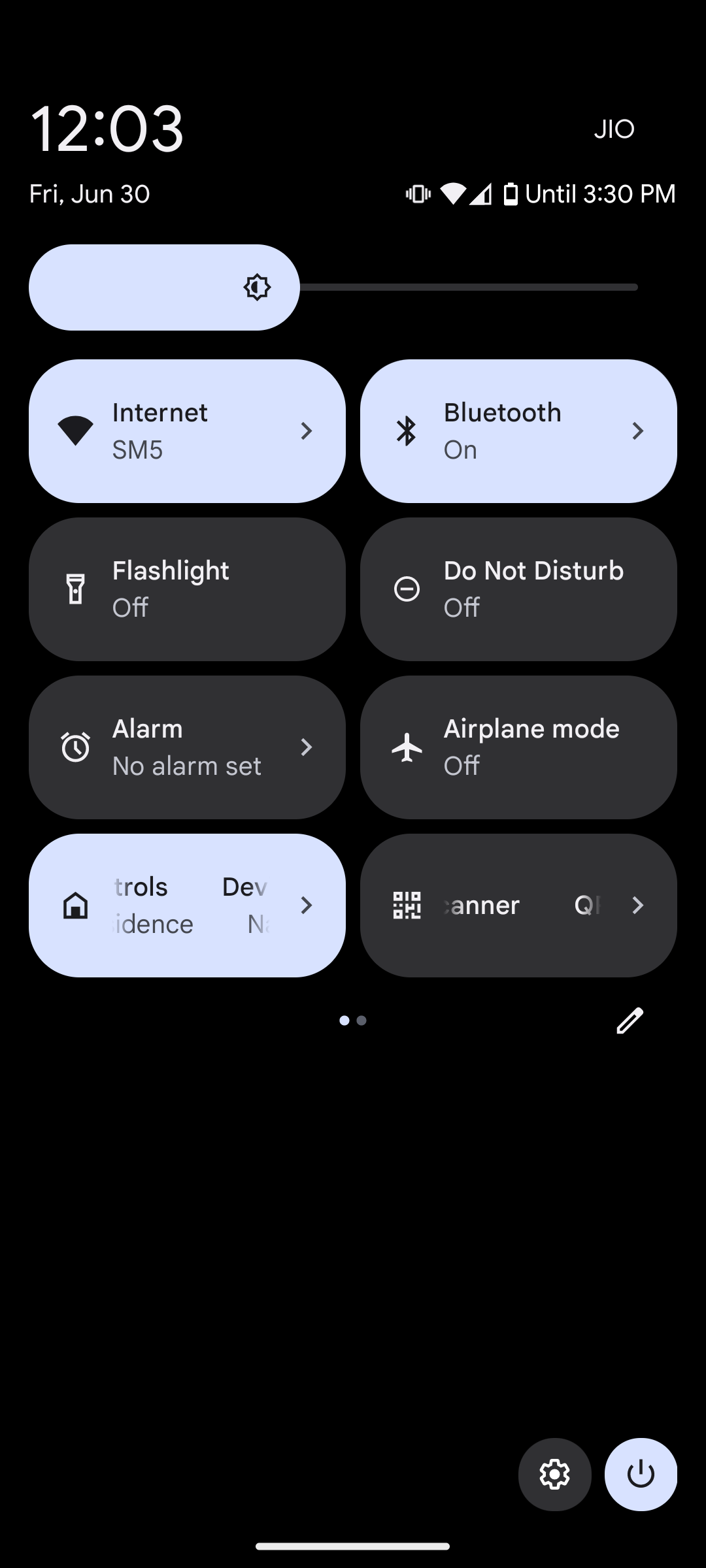The height and width of the screenshot is (1568, 706).
Task: Open the Internet tile showing SM5
Action: point(187,431)
